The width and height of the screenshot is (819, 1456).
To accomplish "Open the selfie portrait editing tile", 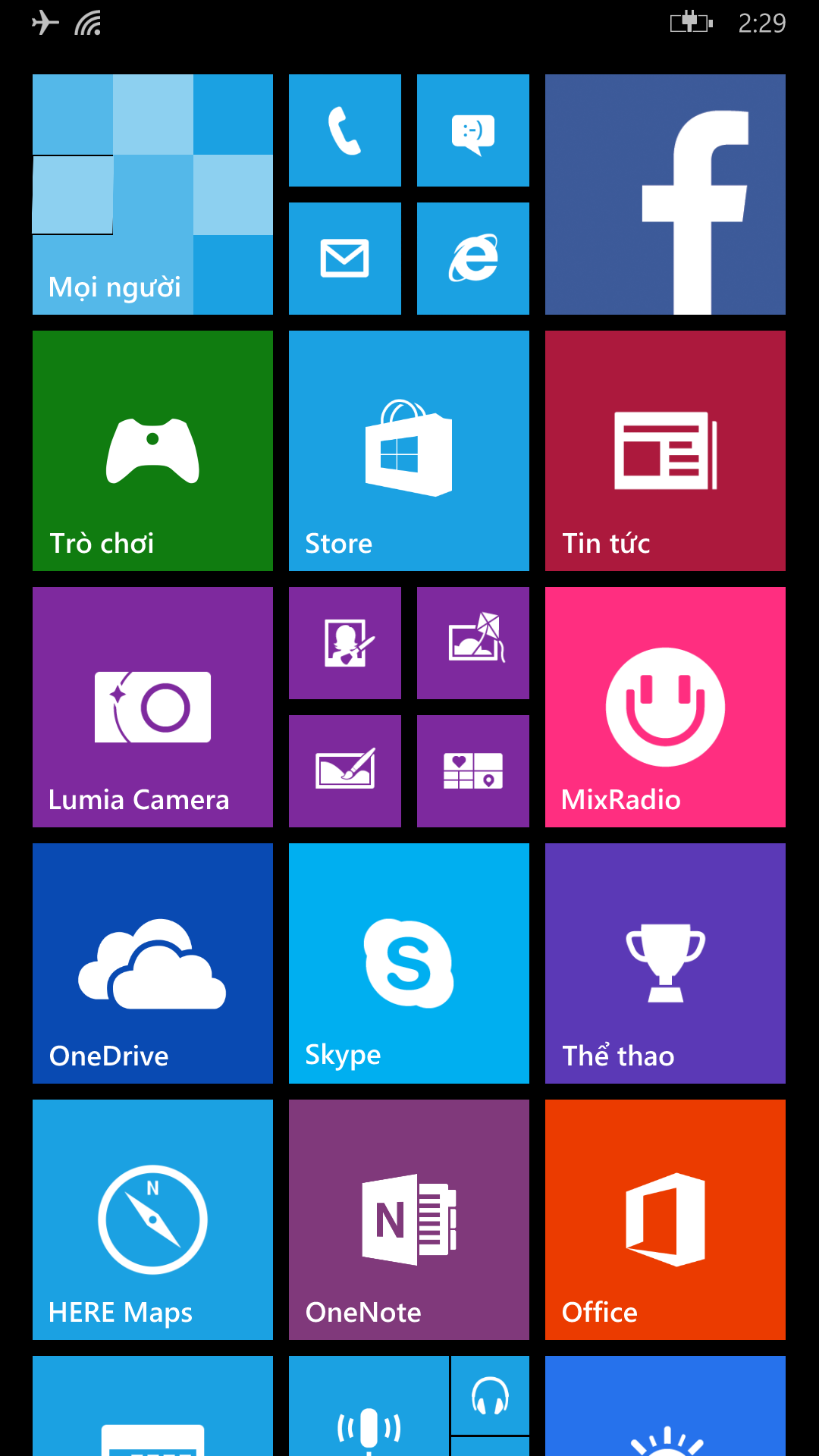I will pos(345,643).
